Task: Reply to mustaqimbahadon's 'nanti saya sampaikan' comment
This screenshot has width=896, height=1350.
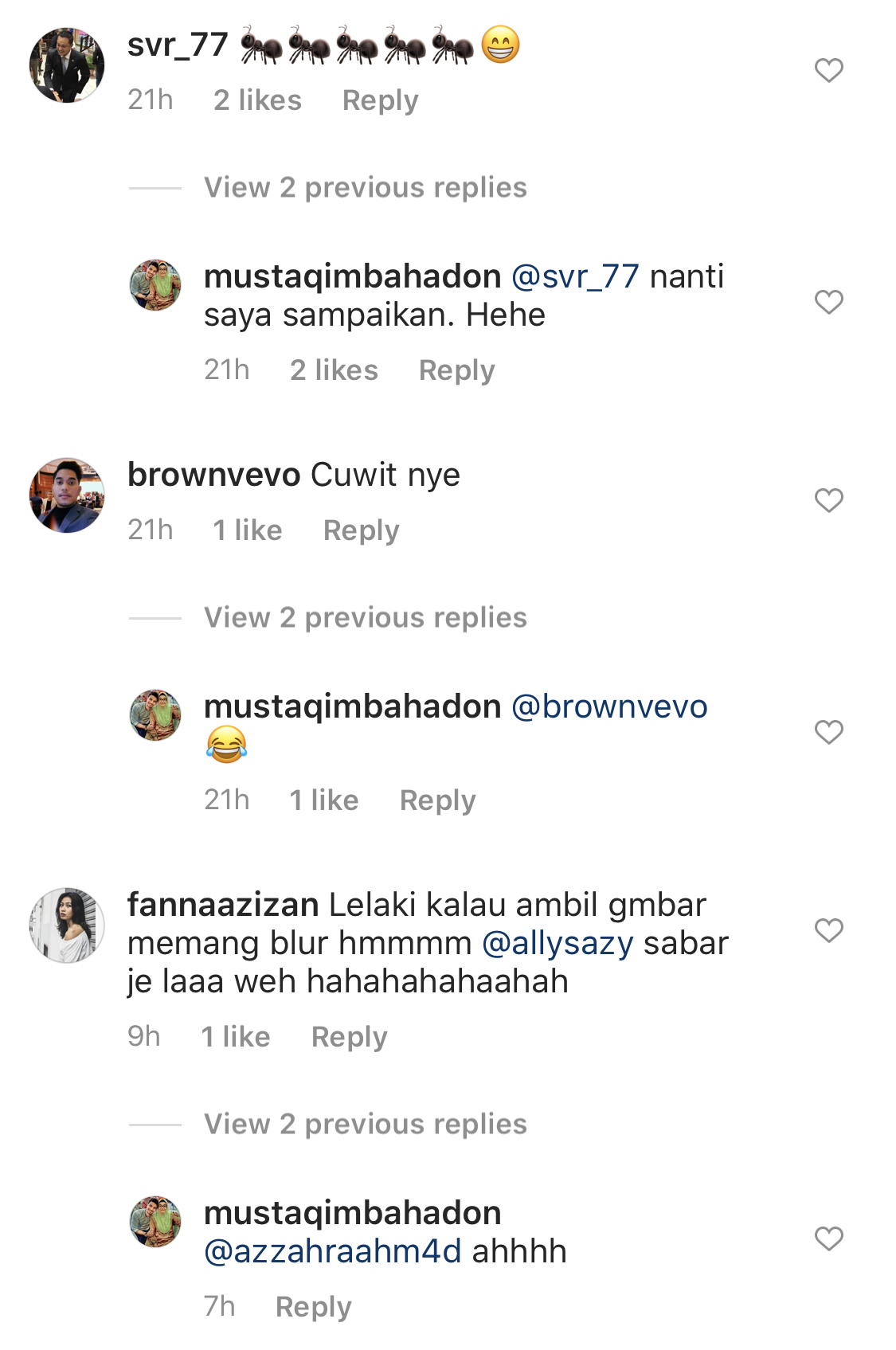Action: pyautogui.click(x=456, y=370)
